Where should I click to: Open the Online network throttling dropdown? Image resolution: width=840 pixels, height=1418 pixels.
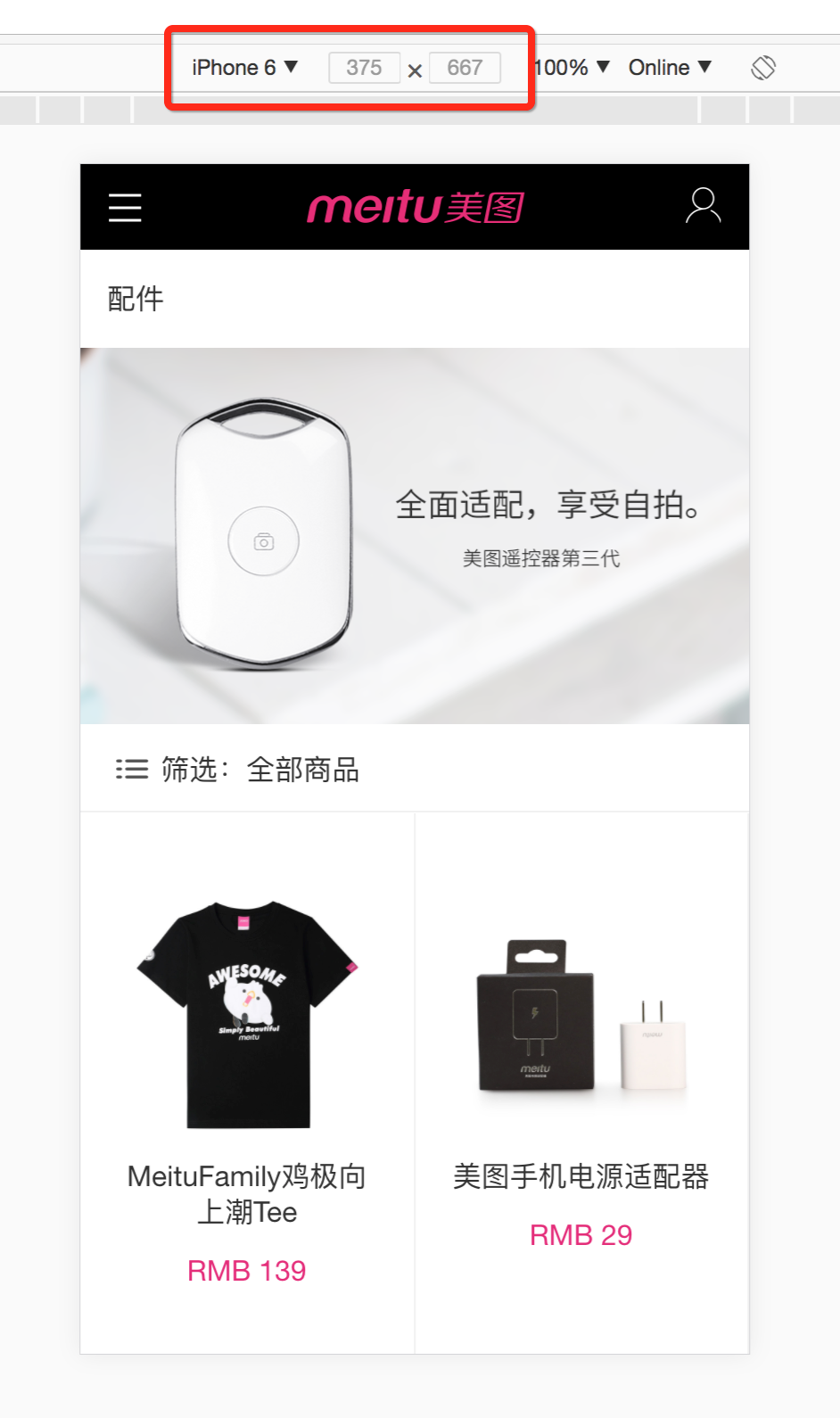670,68
